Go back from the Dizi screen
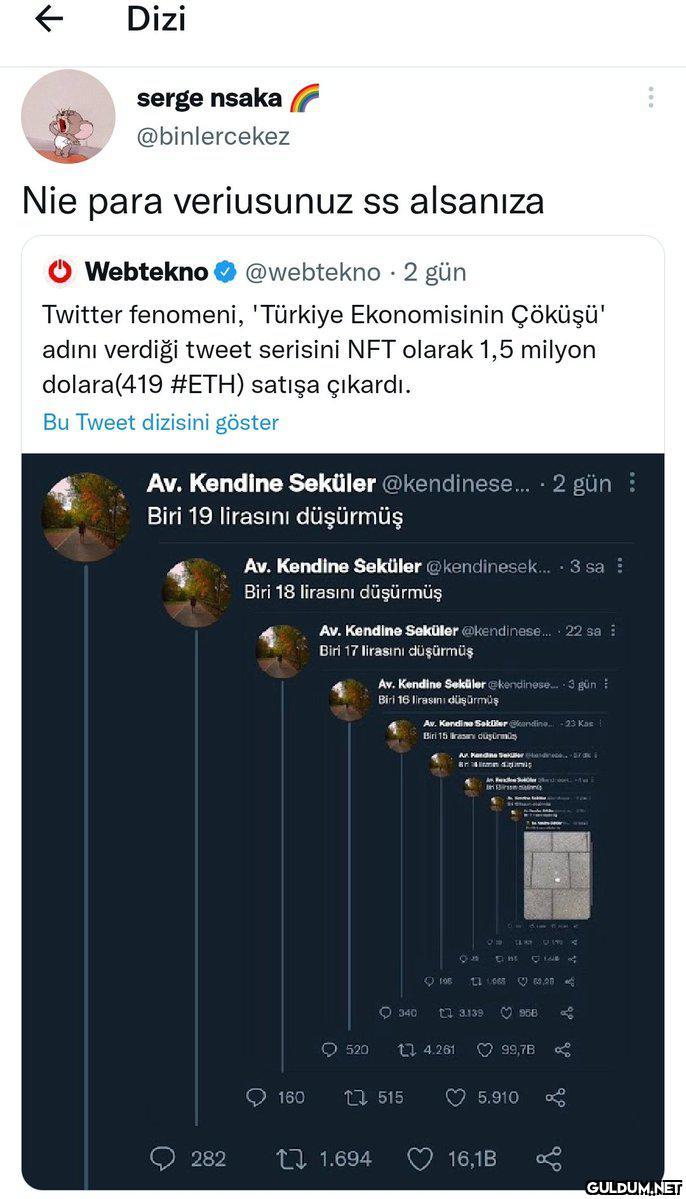Screen dimensions: 686x1199 coord(48,20)
